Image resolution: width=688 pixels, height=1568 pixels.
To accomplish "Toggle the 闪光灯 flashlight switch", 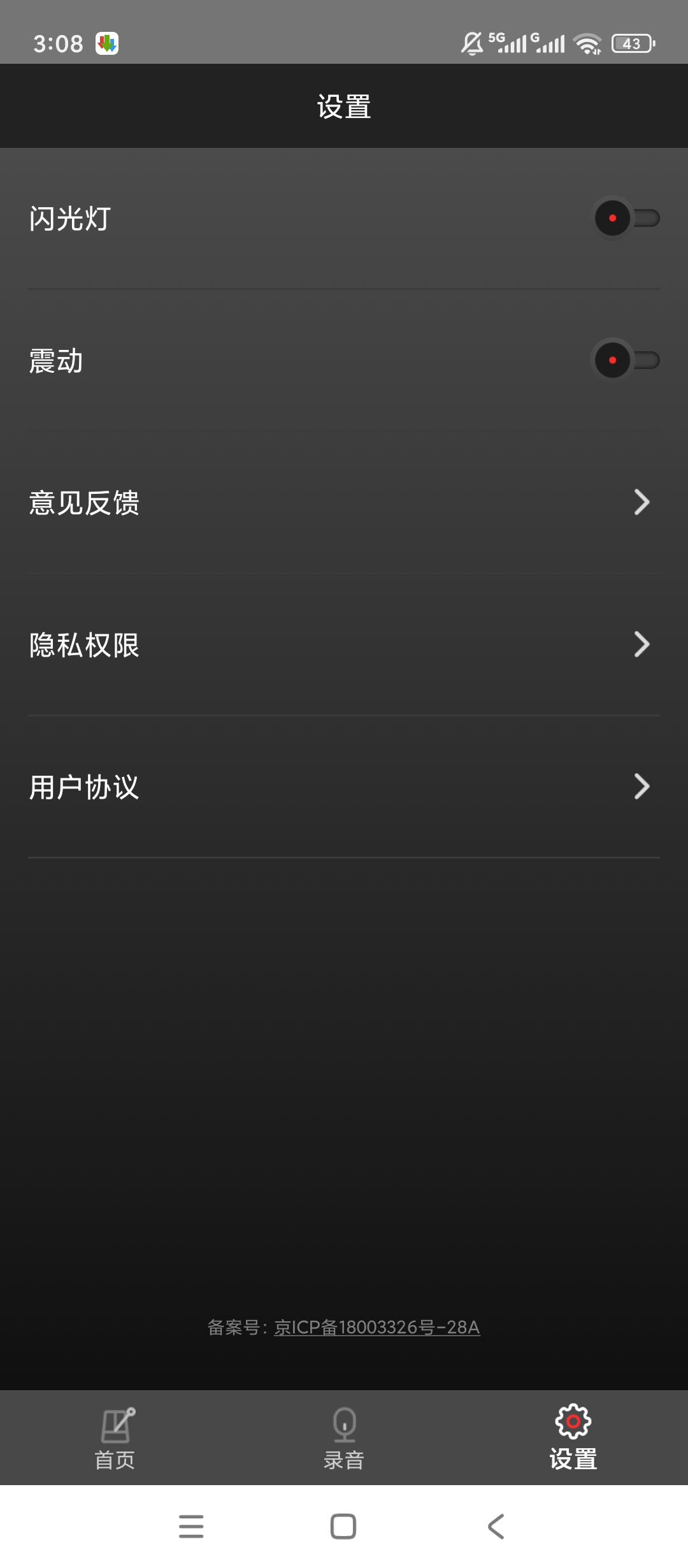I will (x=626, y=218).
